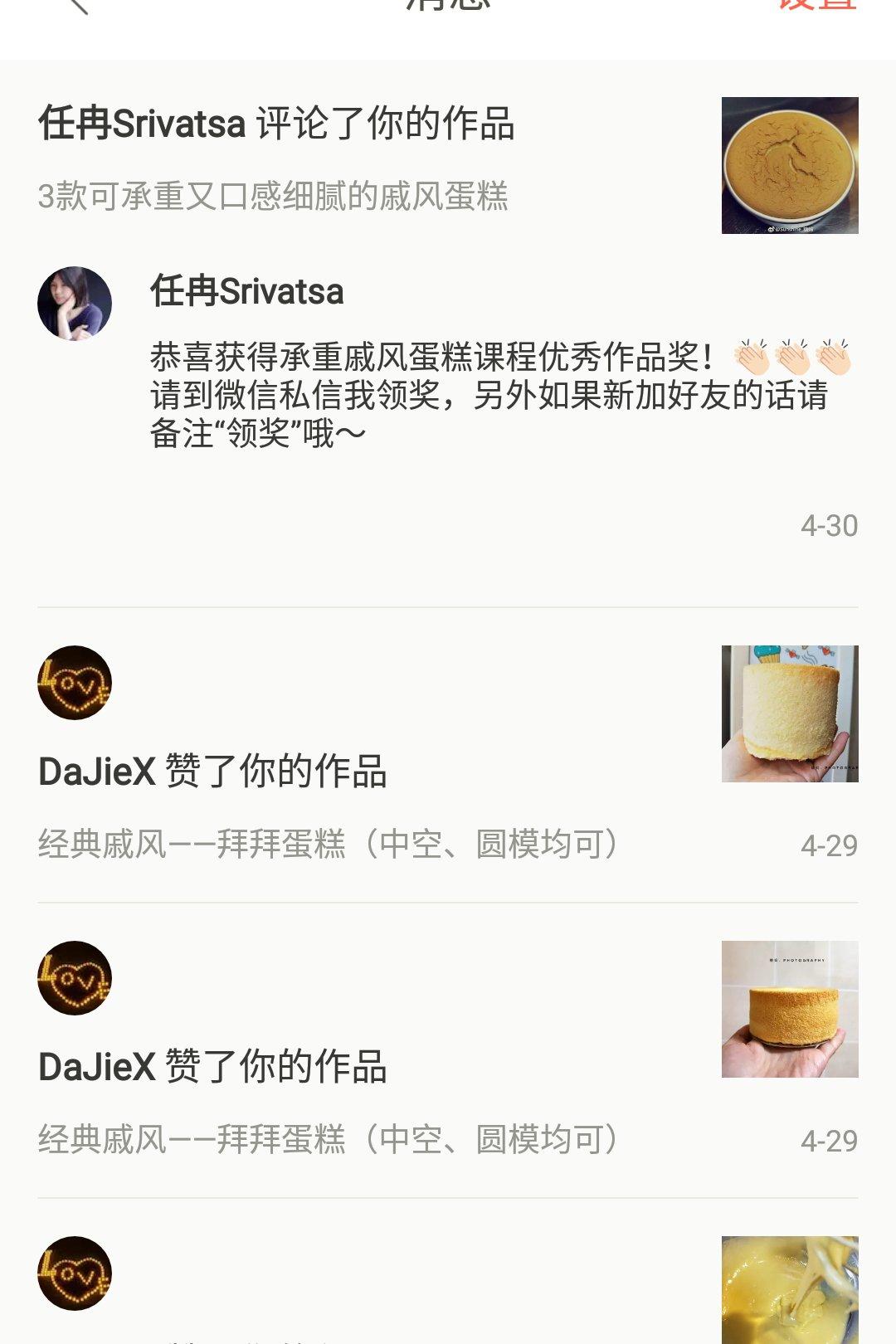The width and height of the screenshot is (896, 1344).
Task: Open the golden brown cake thumbnail
Action: click(x=790, y=1009)
